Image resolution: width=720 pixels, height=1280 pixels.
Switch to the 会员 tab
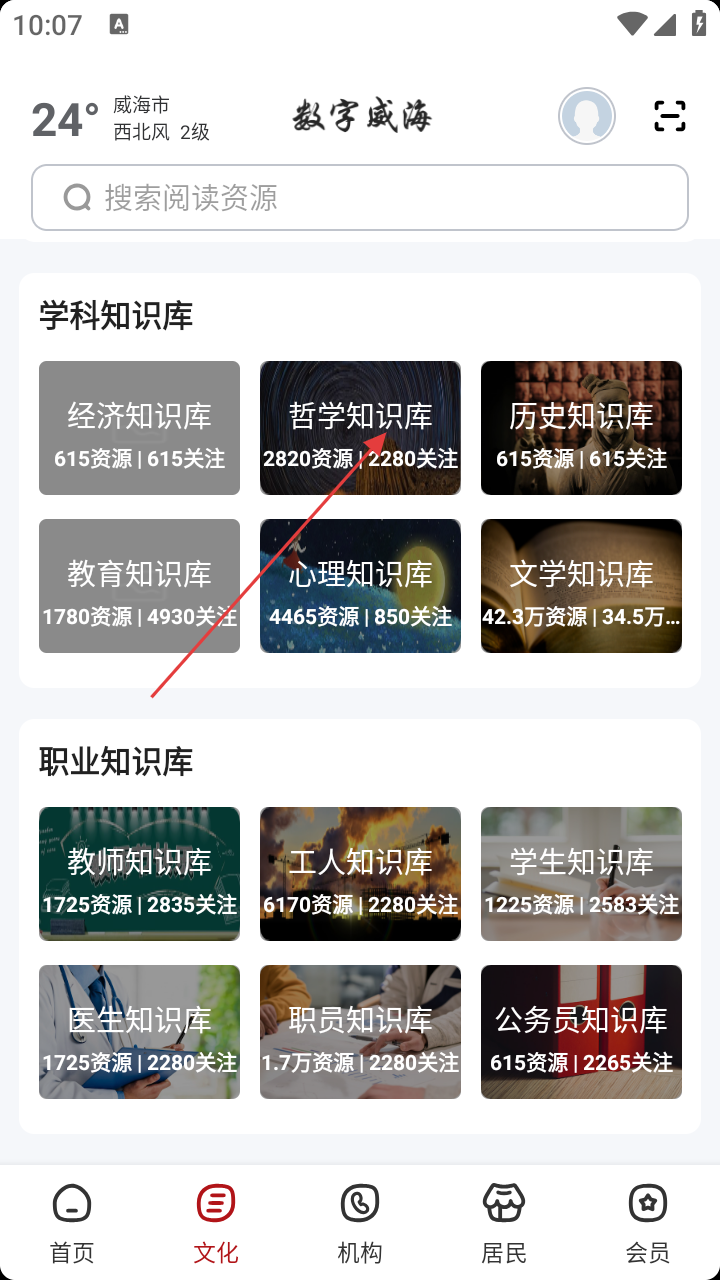point(648,1222)
